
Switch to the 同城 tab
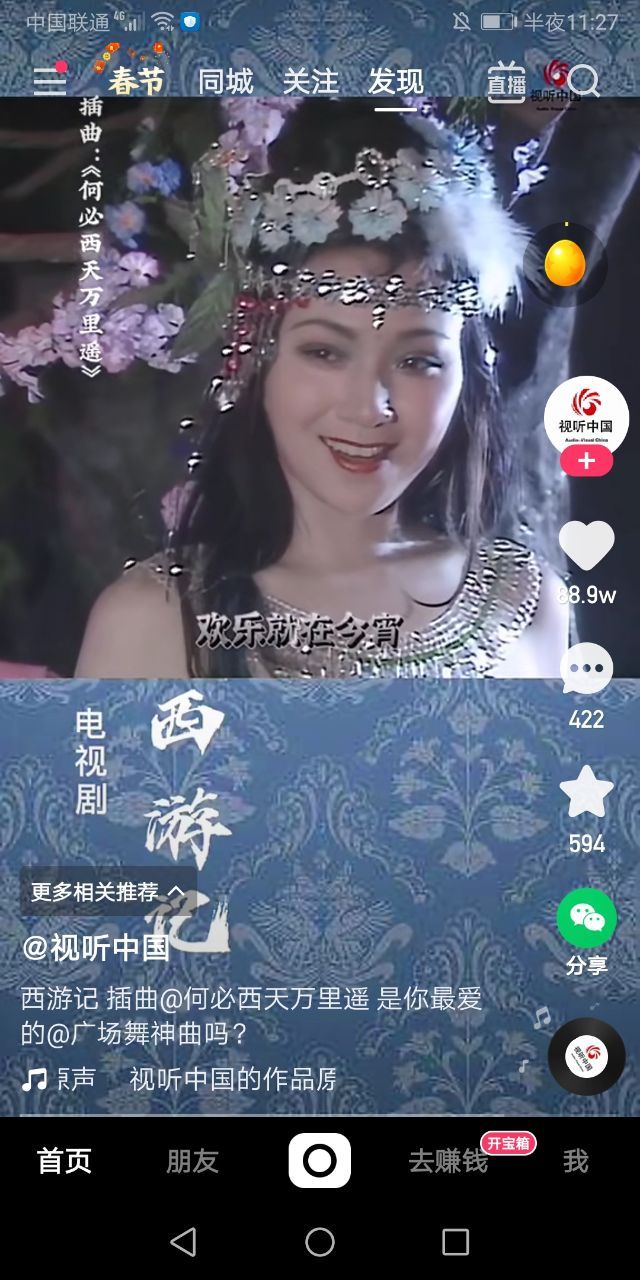click(225, 81)
